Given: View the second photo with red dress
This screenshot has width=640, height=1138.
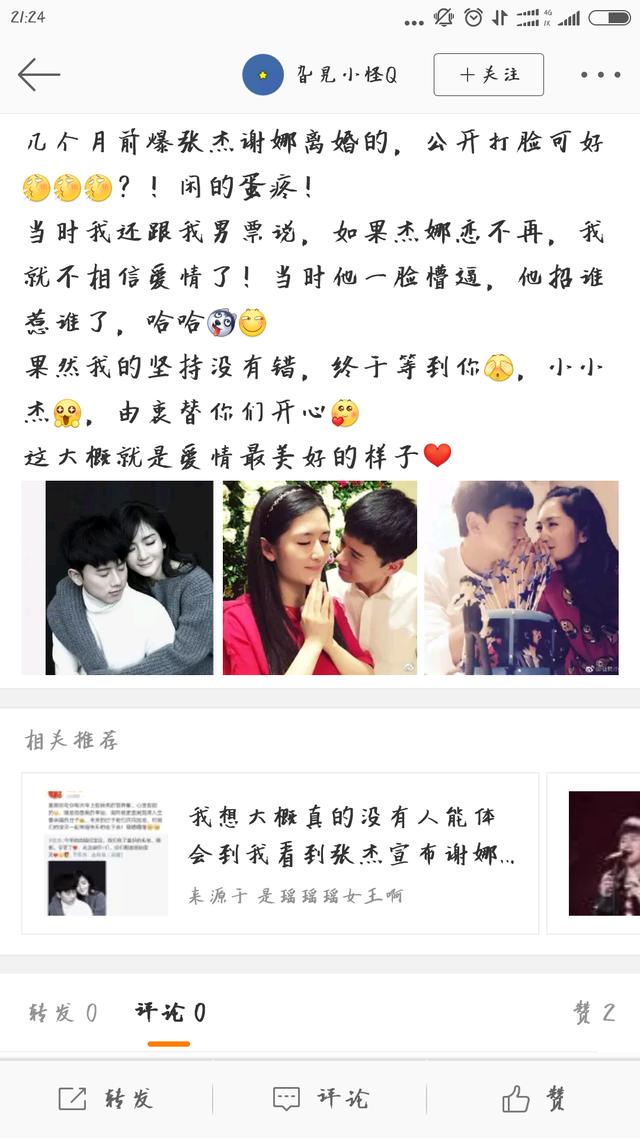Looking at the screenshot, I should (x=320, y=577).
